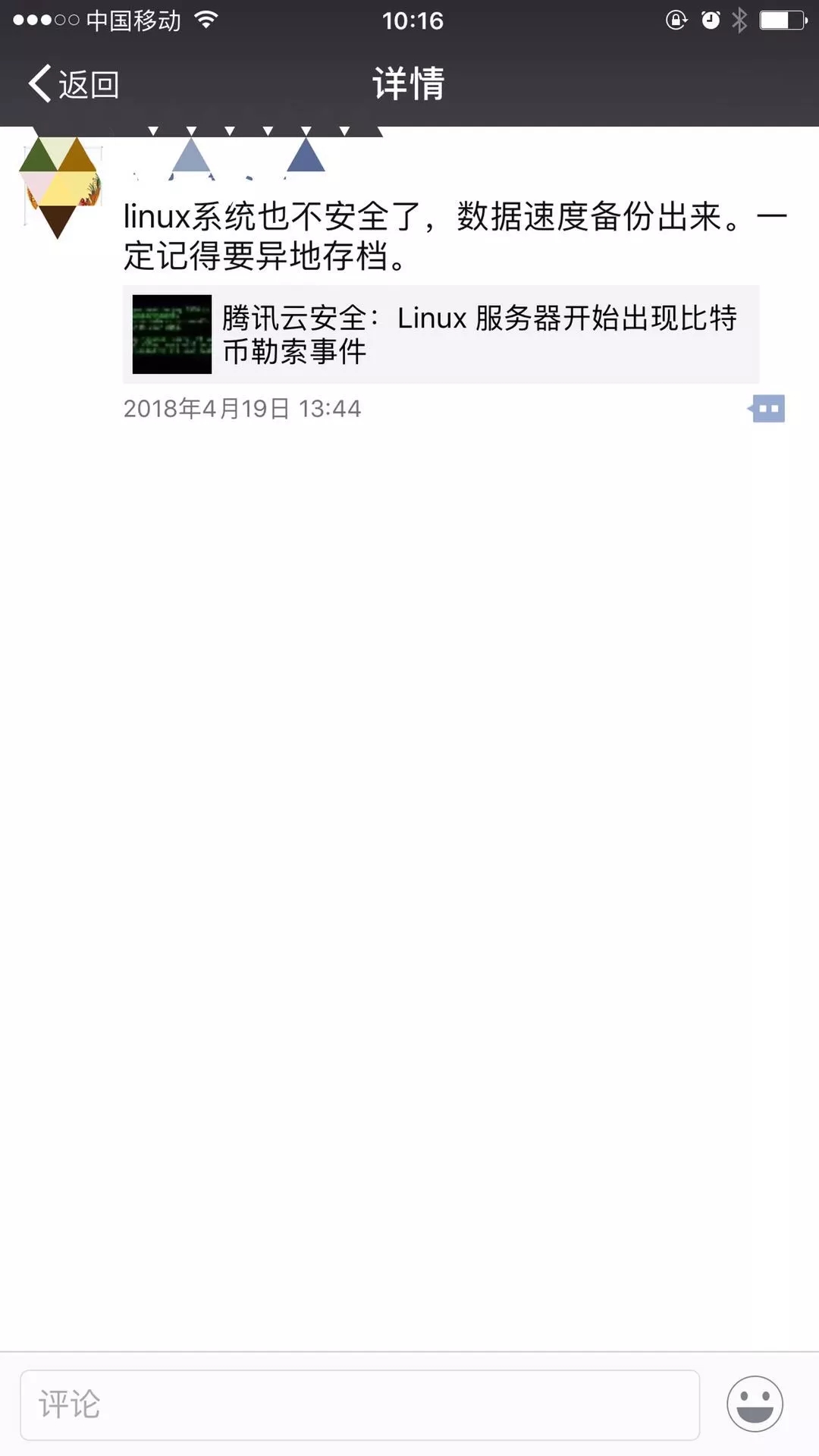This screenshot has height=1456, width=819.
Task: Focus the 评论 comment field
Action: tap(359, 1404)
